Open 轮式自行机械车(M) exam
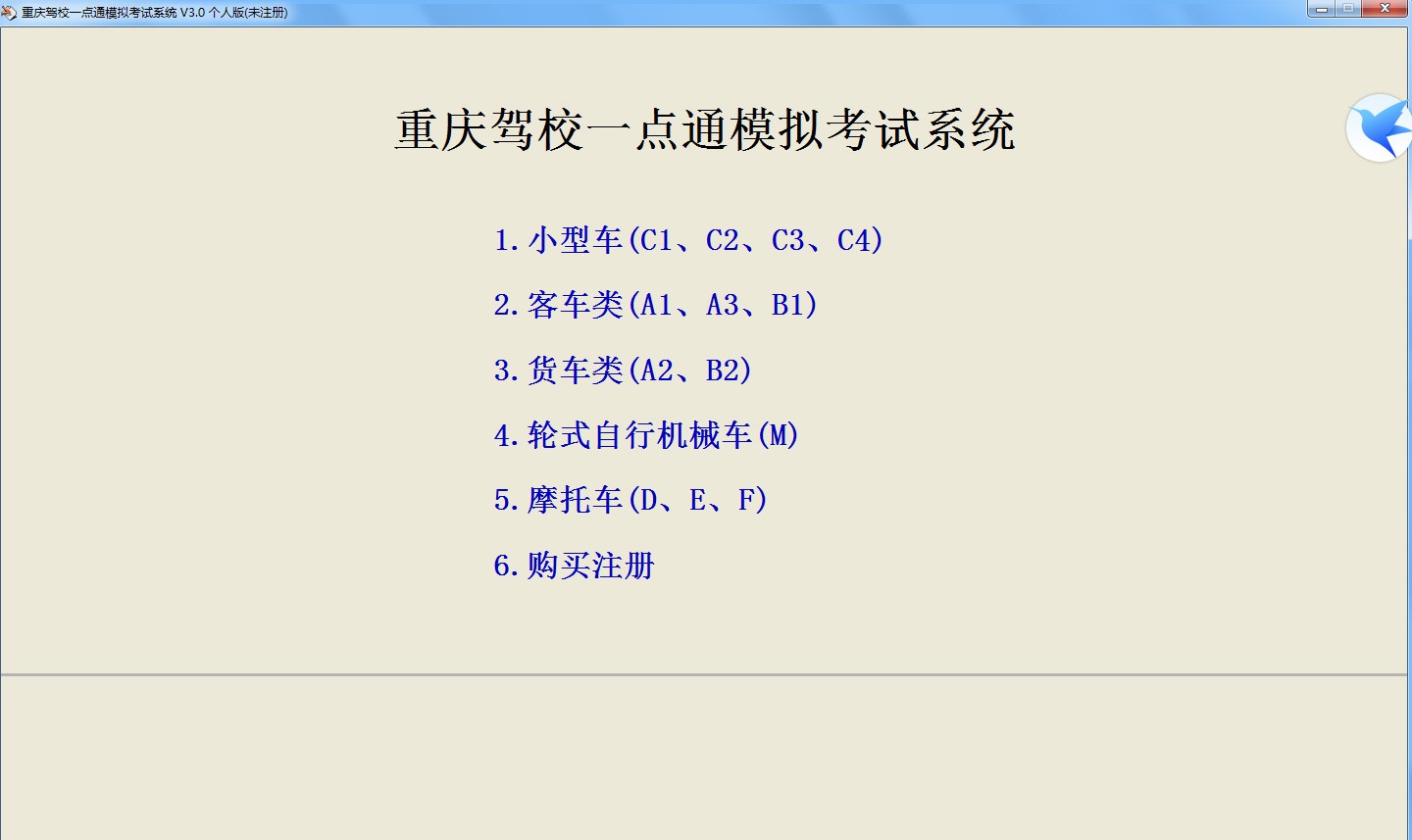The width and height of the screenshot is (1412, 840). (x=646, y=435)
